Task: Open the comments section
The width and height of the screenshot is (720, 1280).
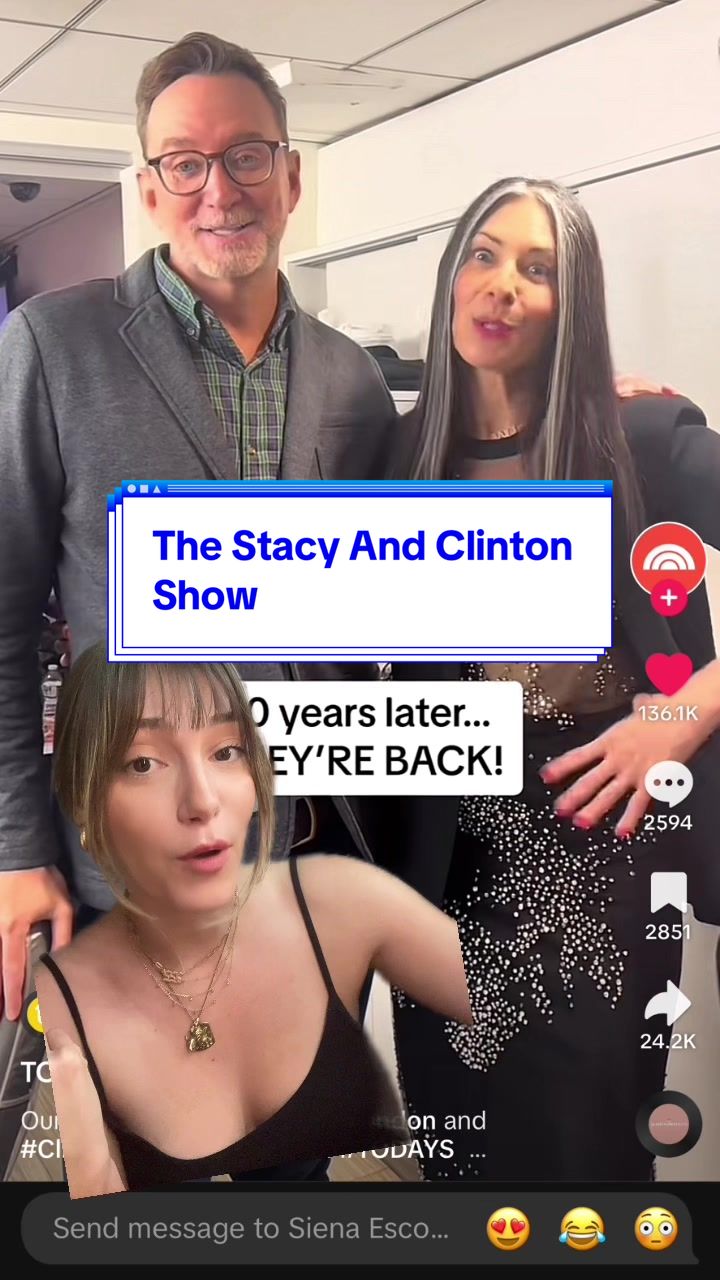Action: [x=668, y=783]
